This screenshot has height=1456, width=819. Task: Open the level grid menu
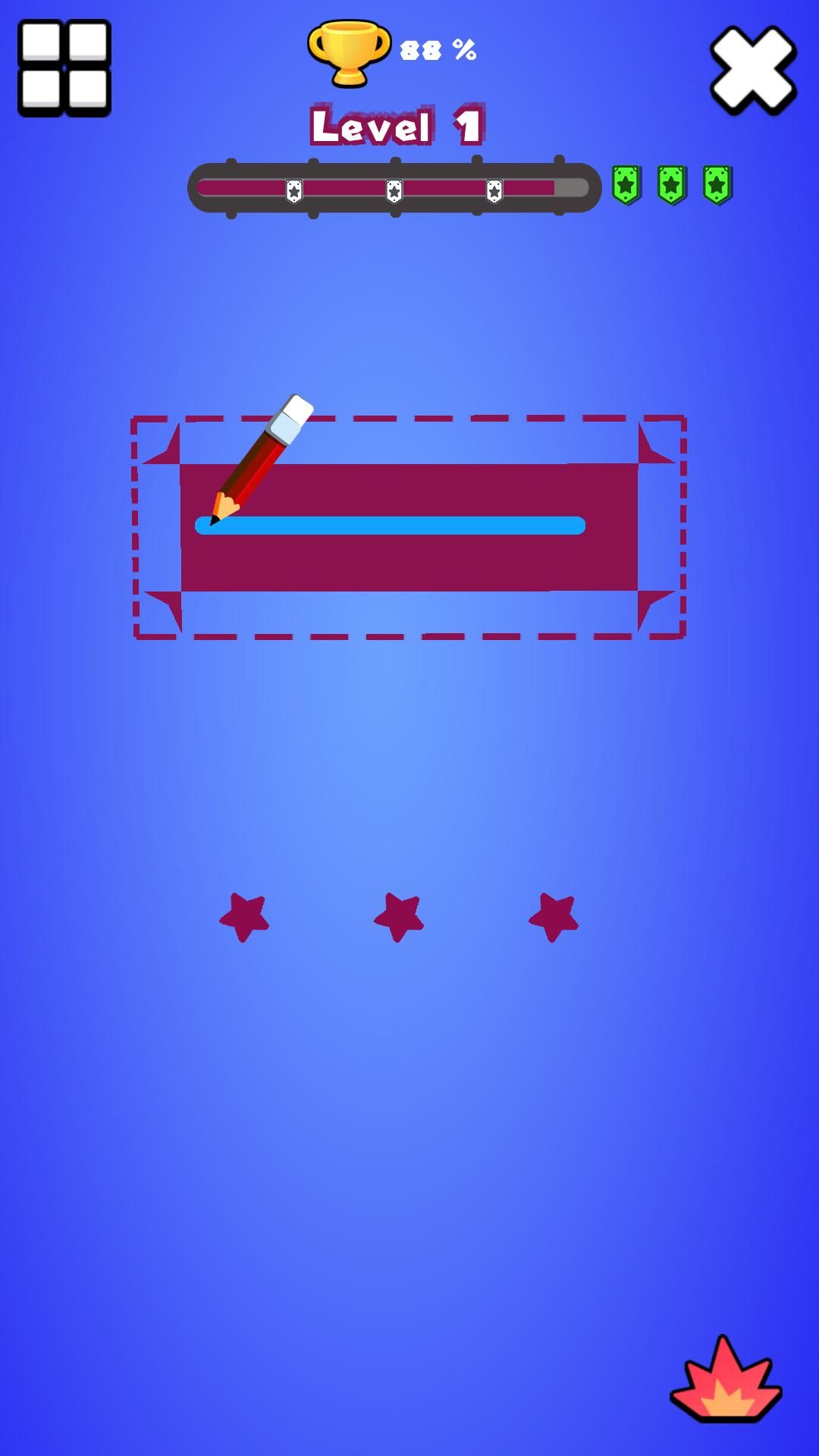pyautogui.click(x=64, y=68)
